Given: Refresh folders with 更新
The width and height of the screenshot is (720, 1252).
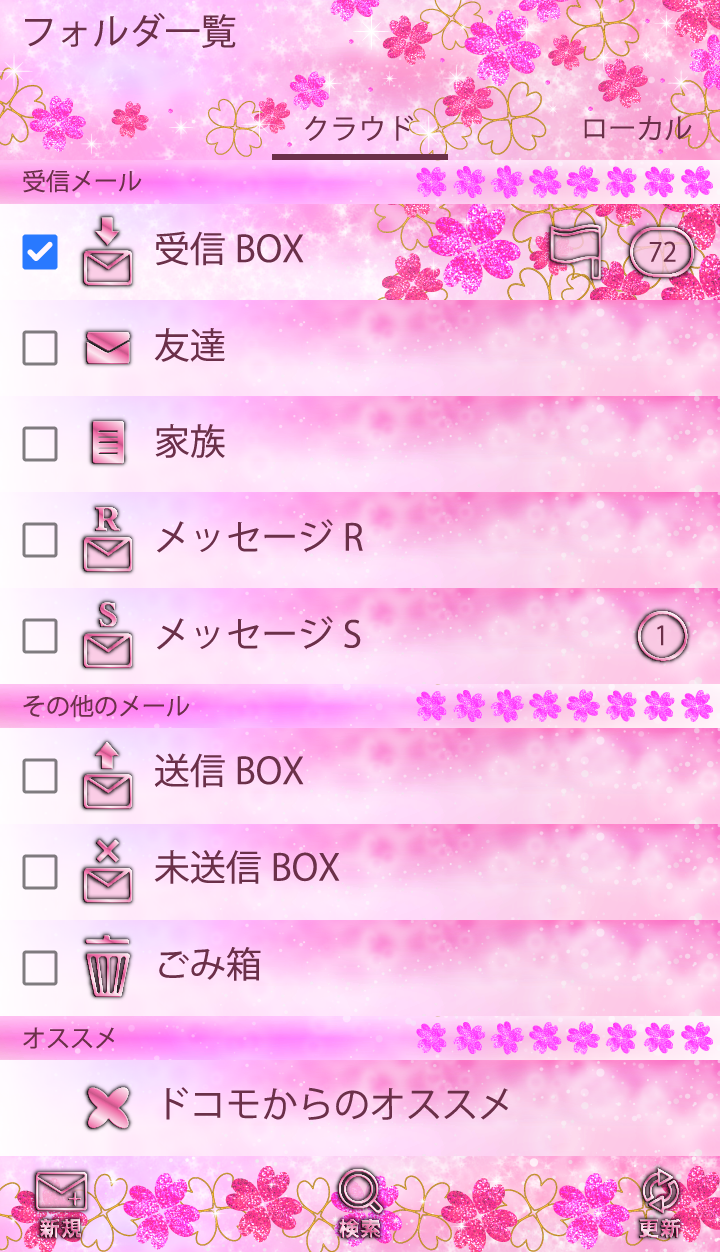Looking at the screenshot, I should [x=659, y=1204].
